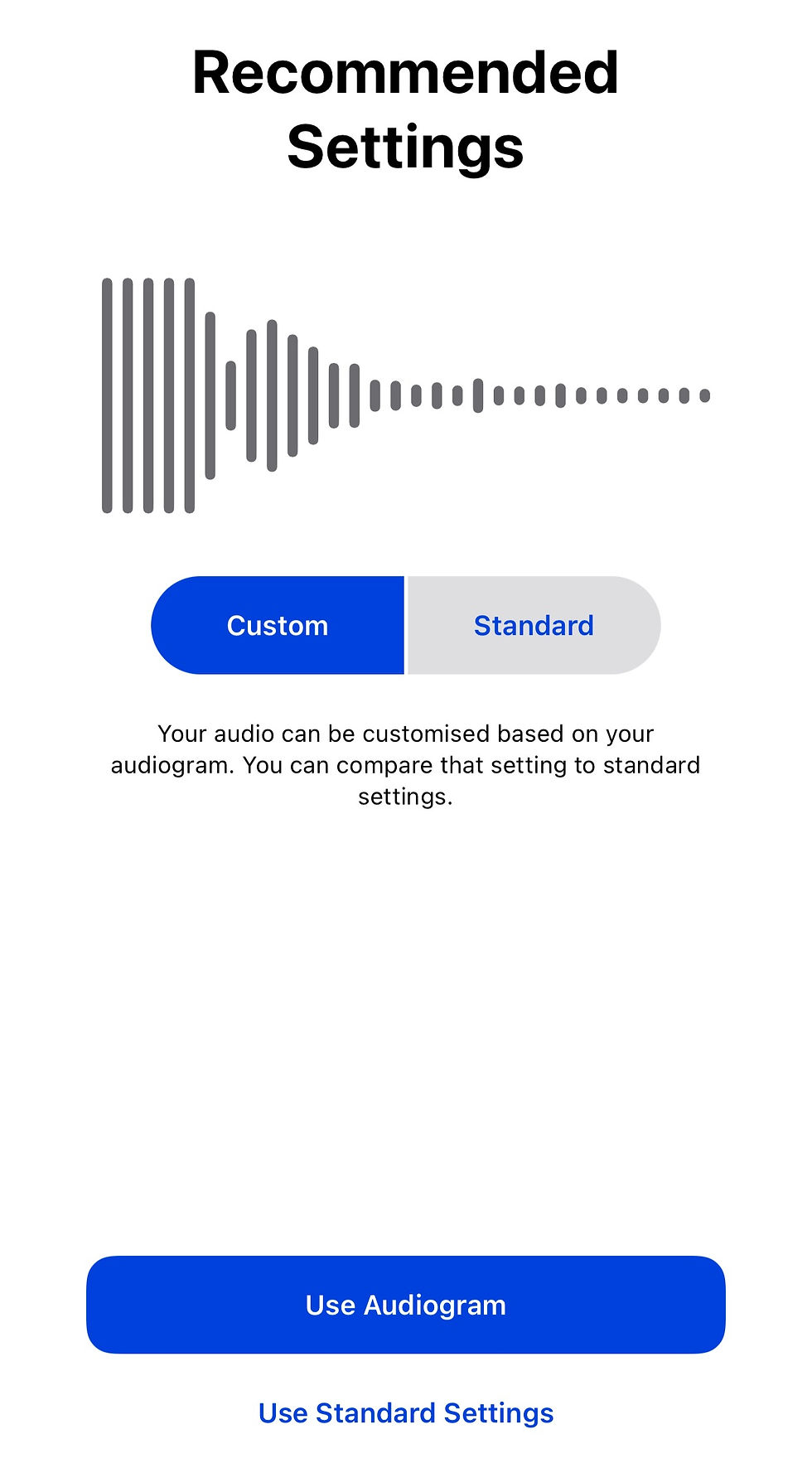This screenshot has height=1463, width=812.
Task: Select the Custom audio option
Action: pos(278,625)
